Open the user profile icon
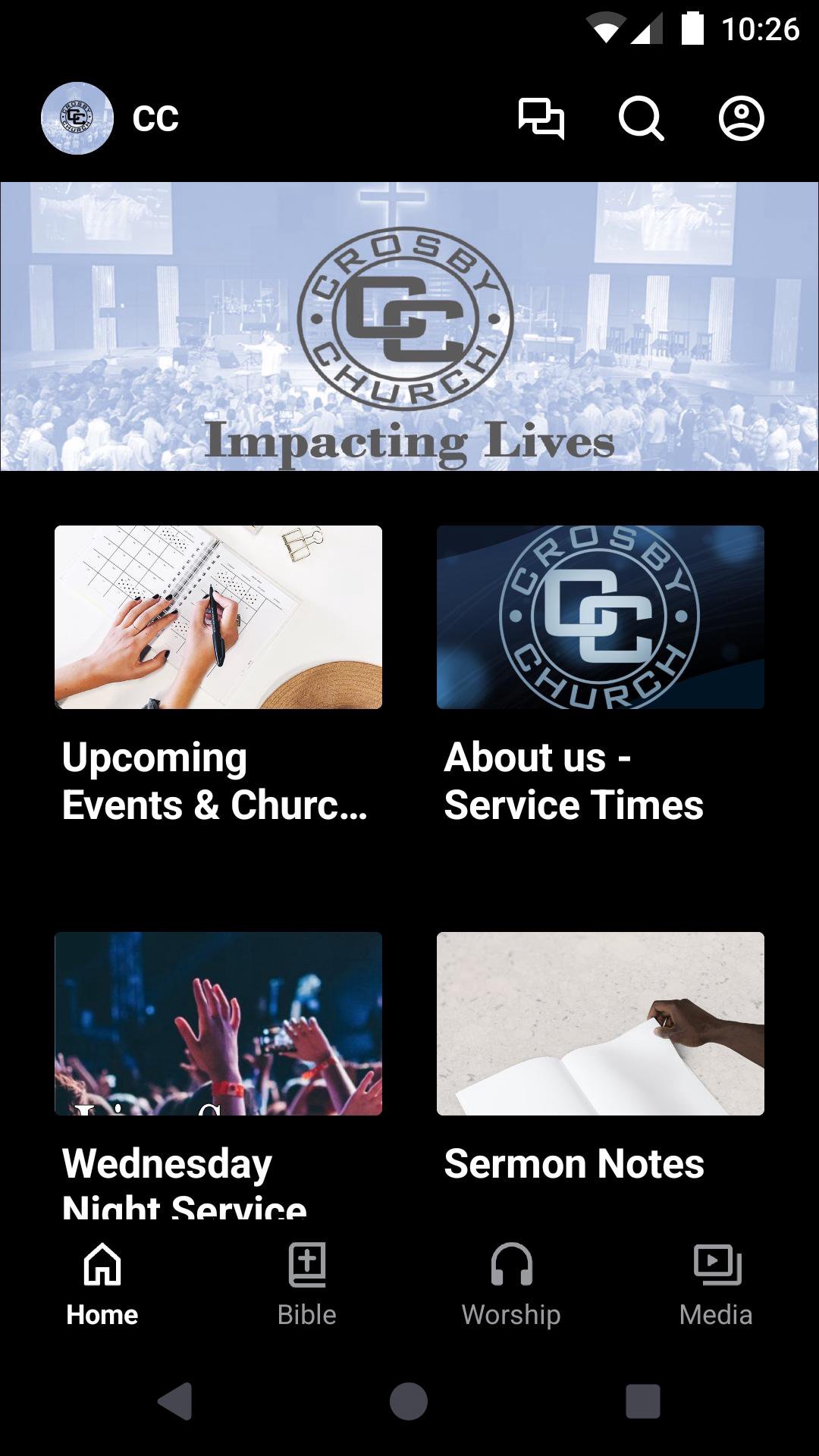Screen dimensions: 819x1456 point(741,118)
